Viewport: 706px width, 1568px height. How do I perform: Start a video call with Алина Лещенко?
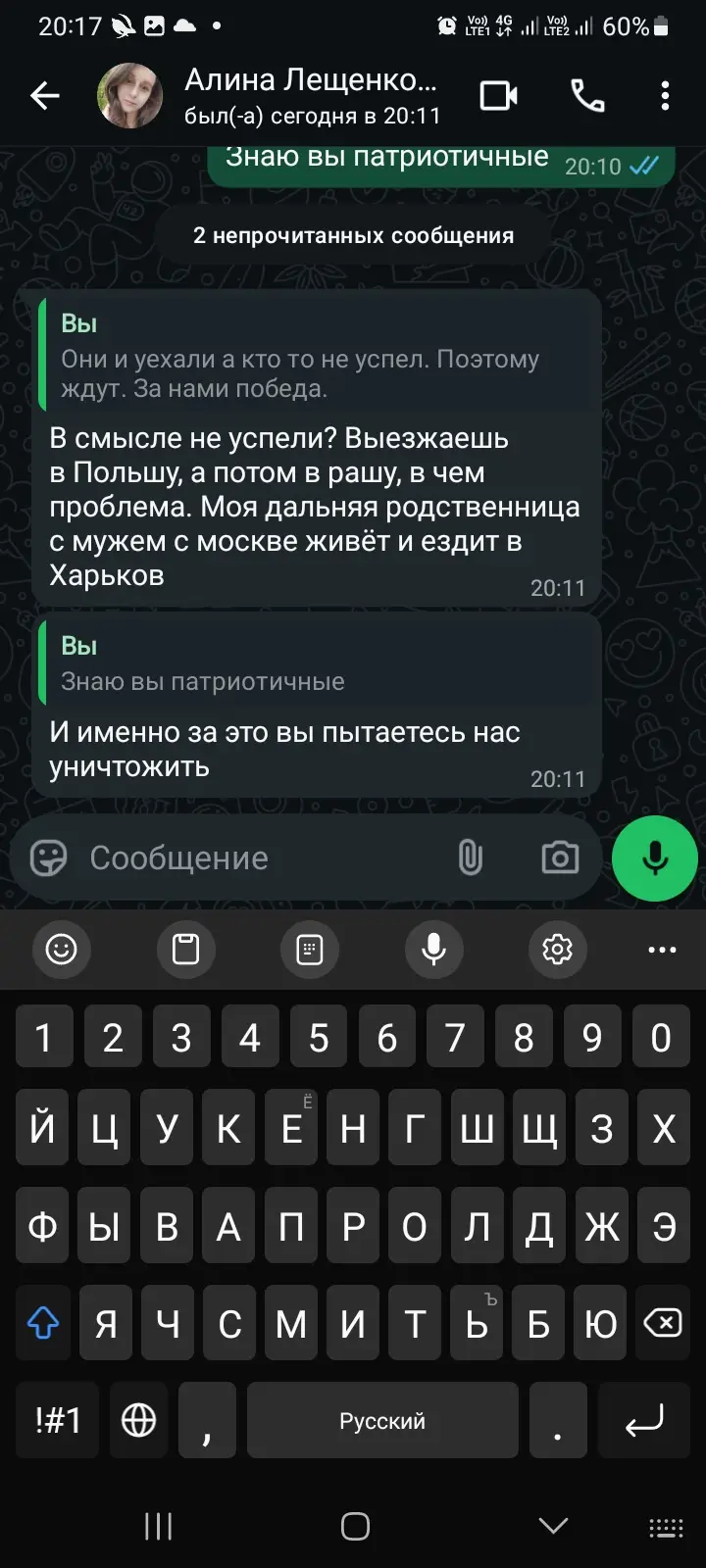pos(498,96)
